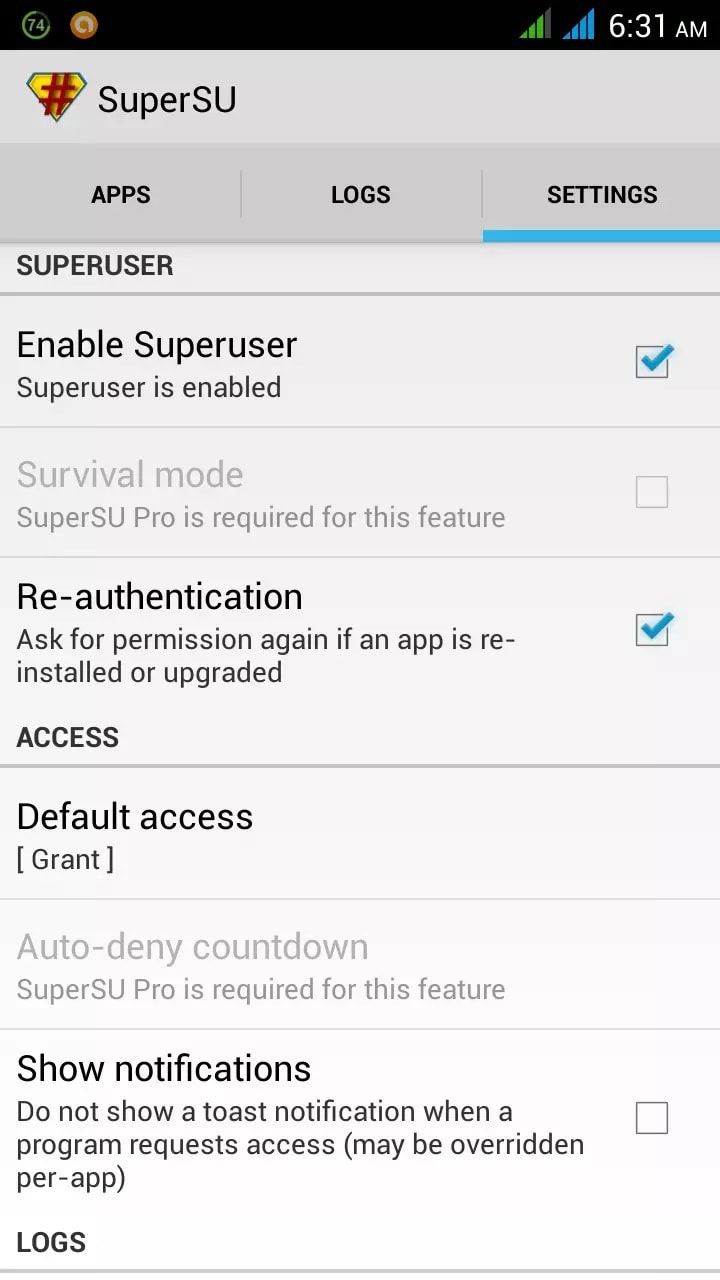The width and height of the screenshot is (720, 1280).
Task: Tap the disabled Survival mode checkbox
Action: pos(652,492)
